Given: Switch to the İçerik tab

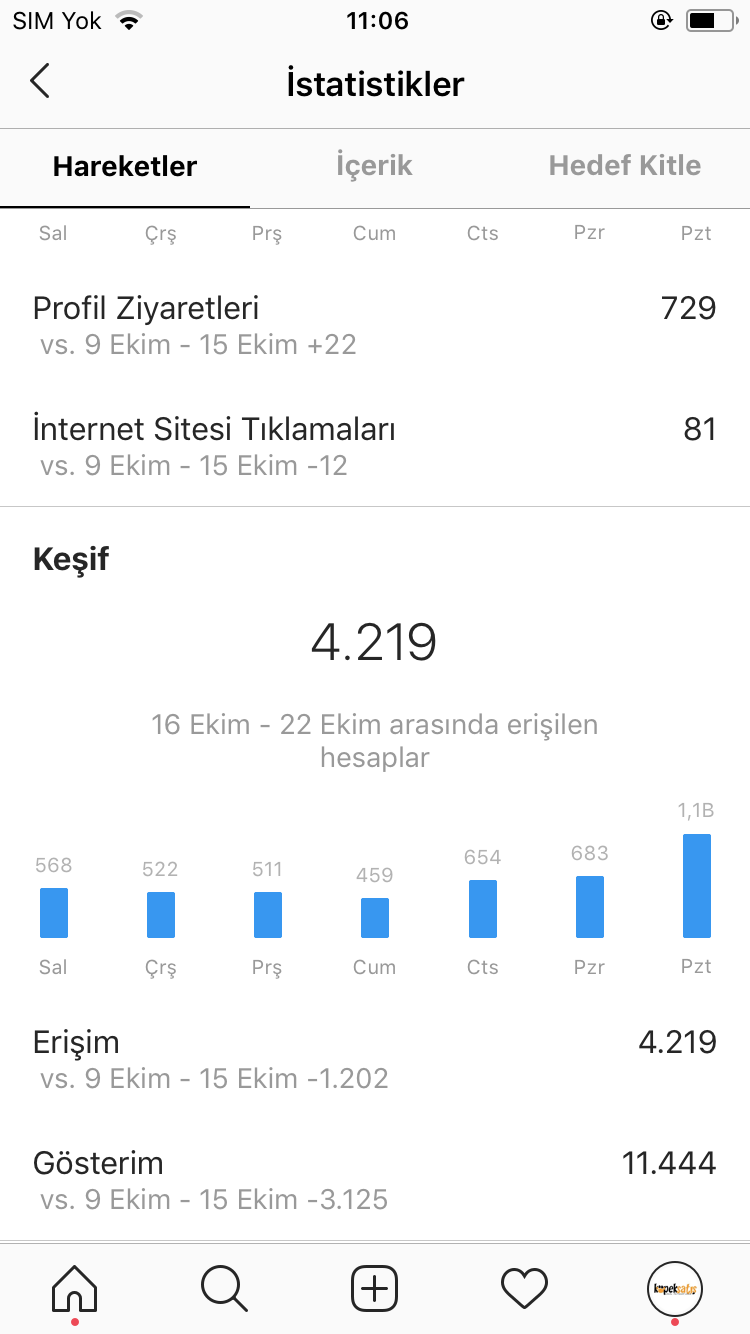Looking at the screenshot, I should (374, 165).
